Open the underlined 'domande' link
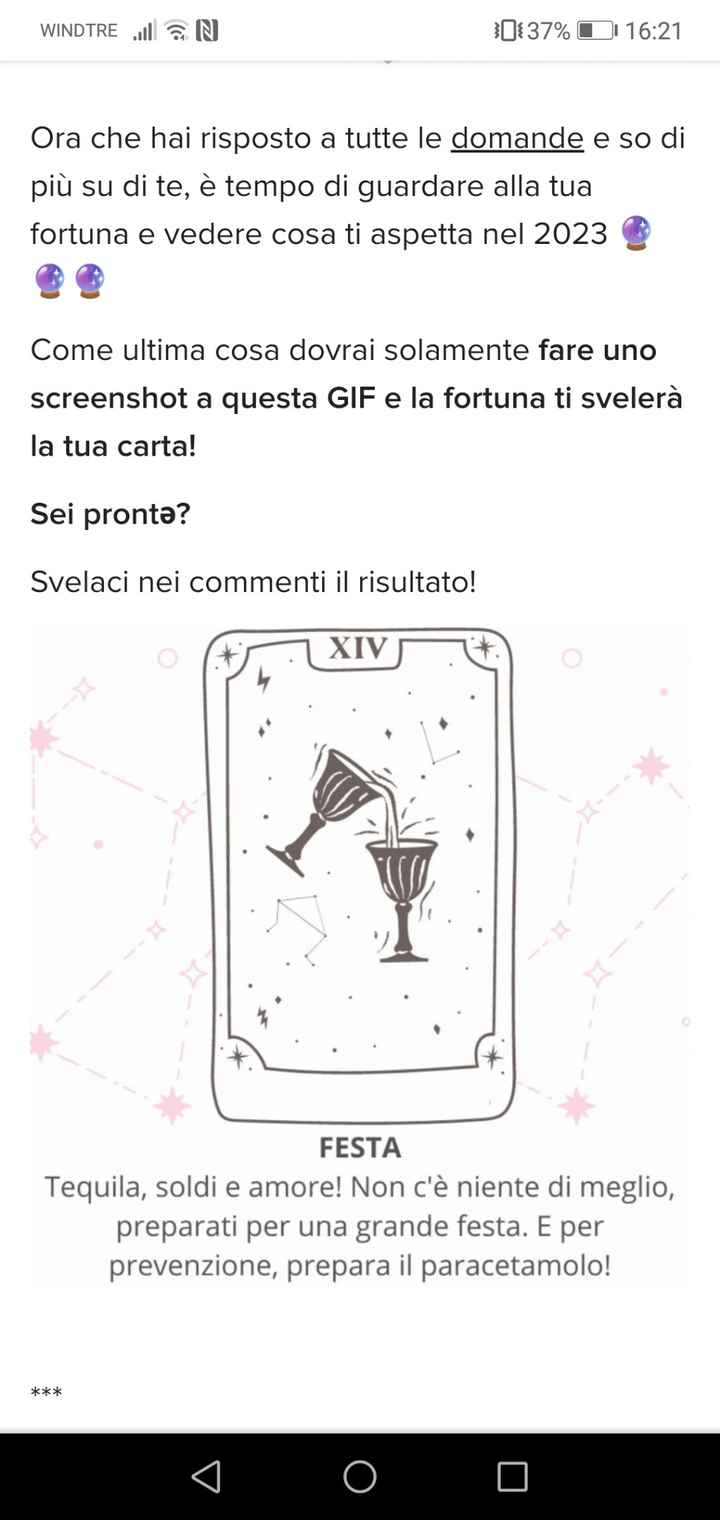The image size is (720, 1520). tap(517, 139)
